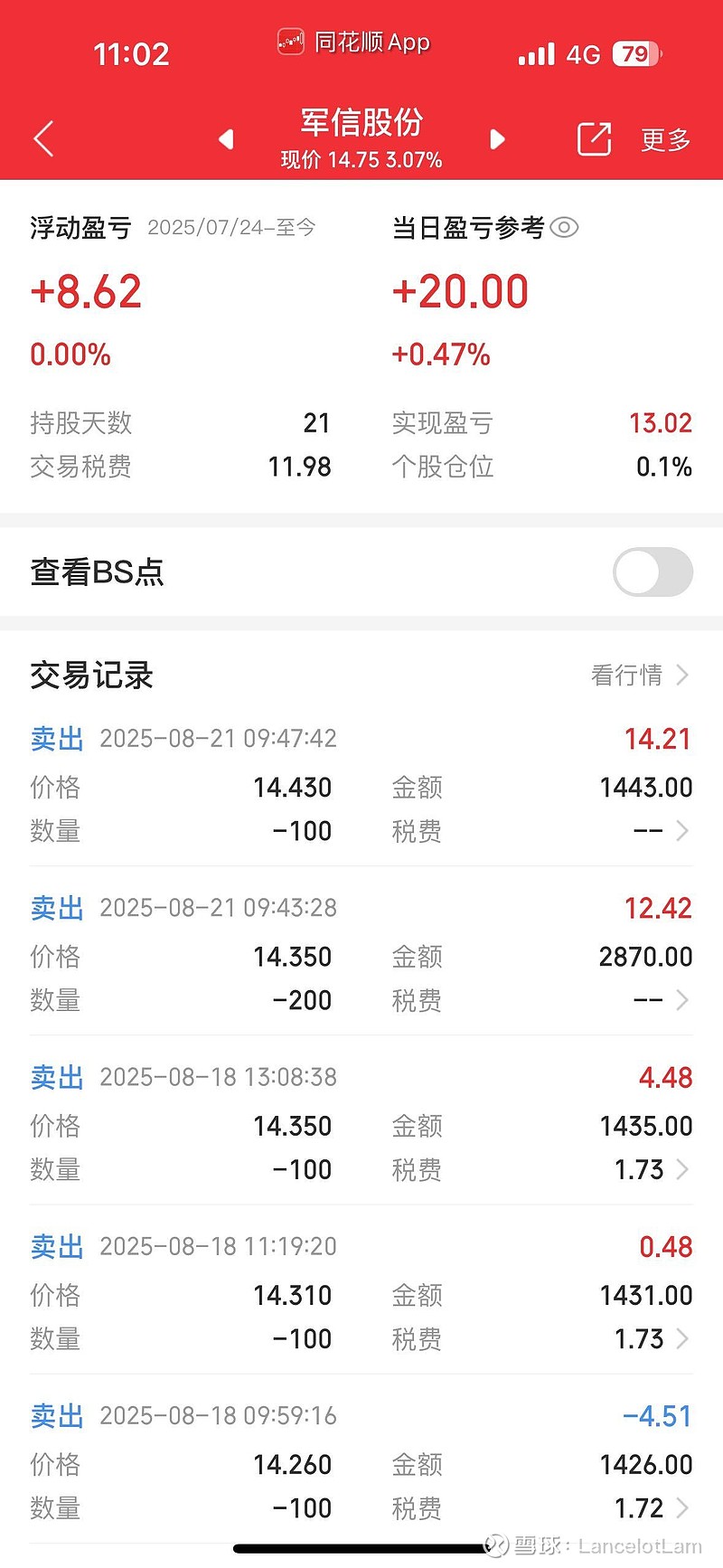Open the 更多 menu
This screenshot has width=723, height=1568.
[x=666, y=139]
